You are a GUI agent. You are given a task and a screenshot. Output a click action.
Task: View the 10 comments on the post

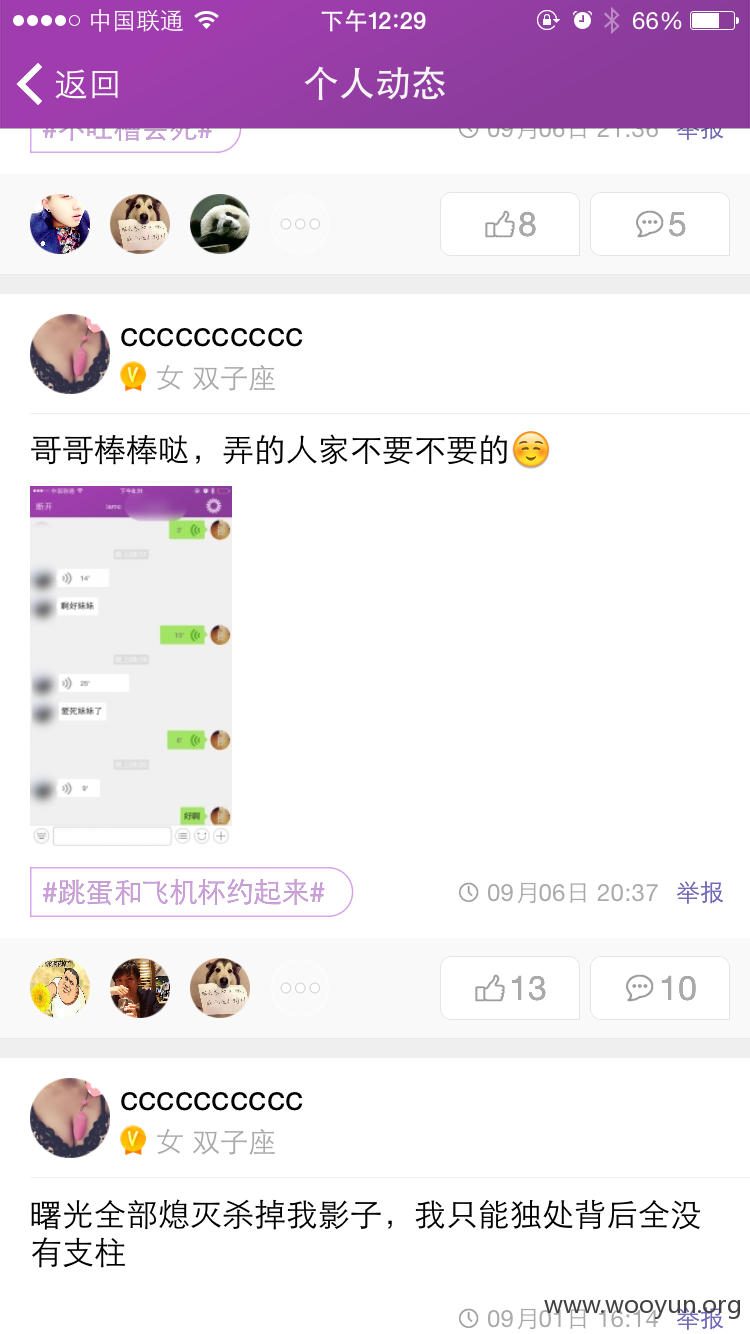click(x=660, y=988)
